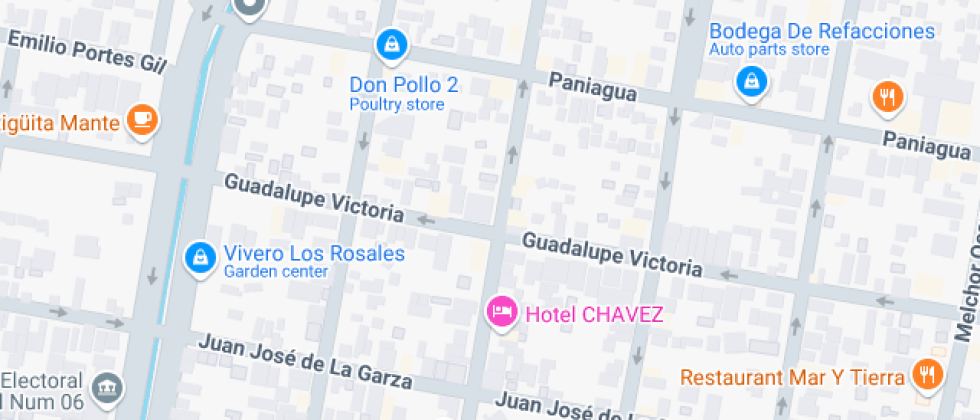Open the Hotel CHAVEZ marker
Screen dimensions: 980x420
501,312
